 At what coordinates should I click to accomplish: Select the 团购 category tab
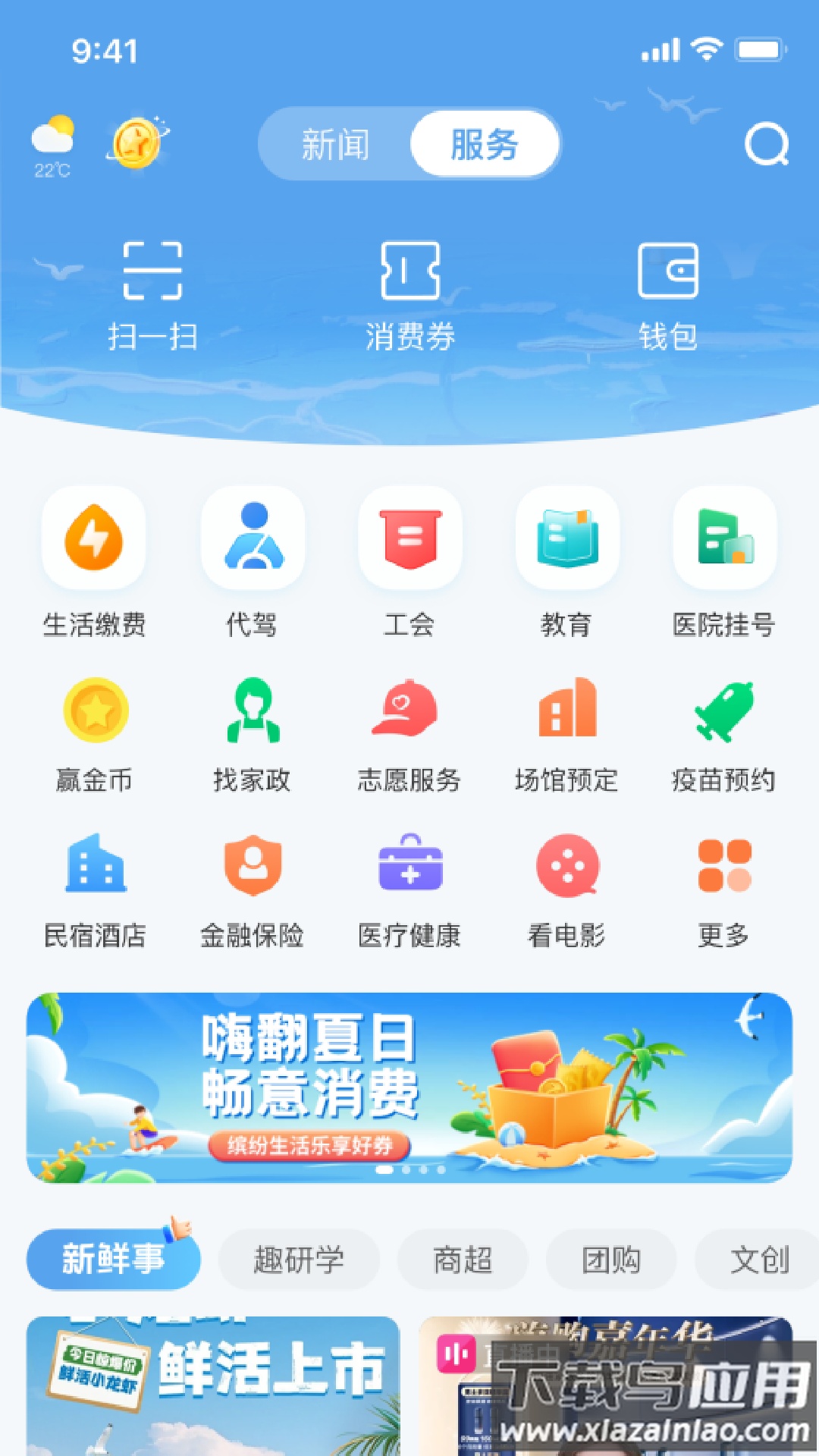(x=610, y=1259)
